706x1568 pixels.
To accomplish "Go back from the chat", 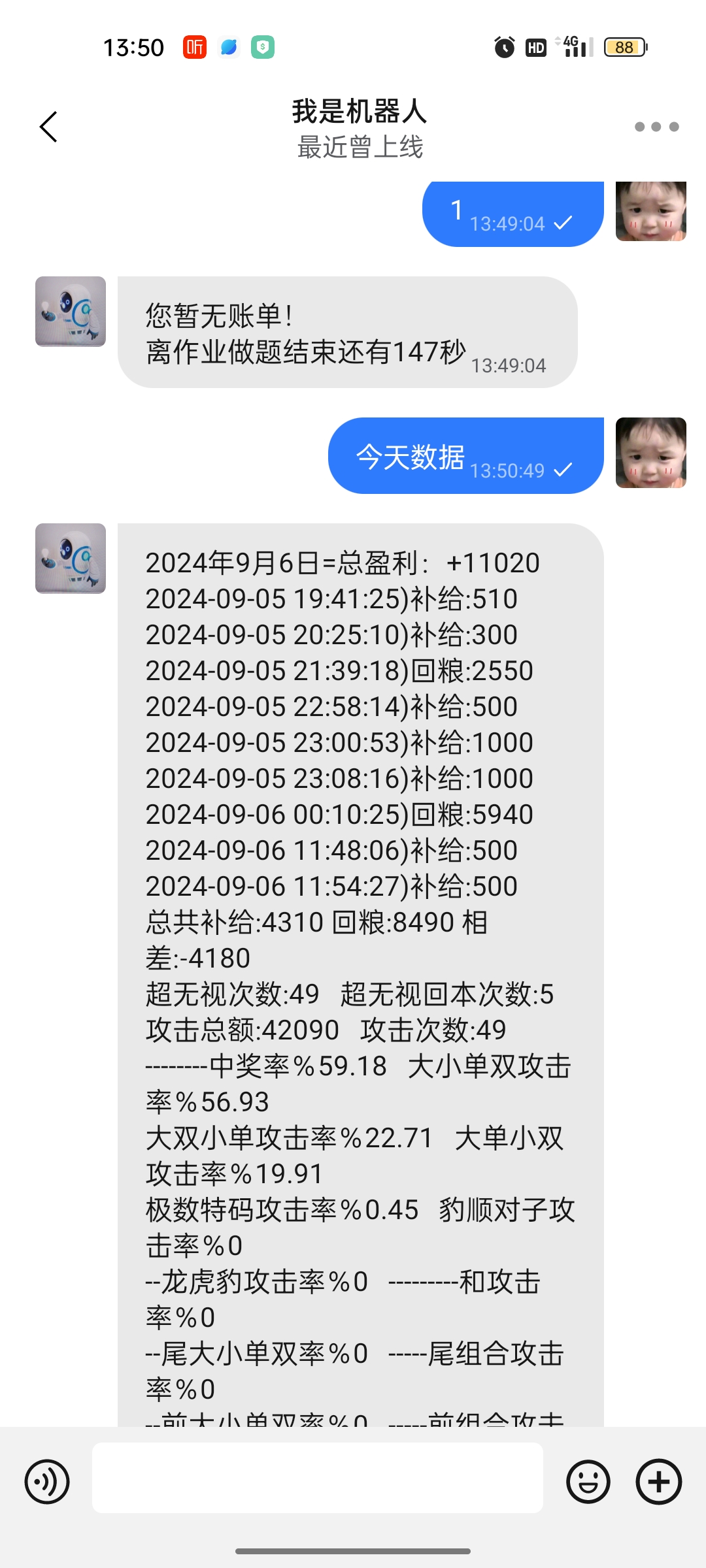I will click(49, 127).
